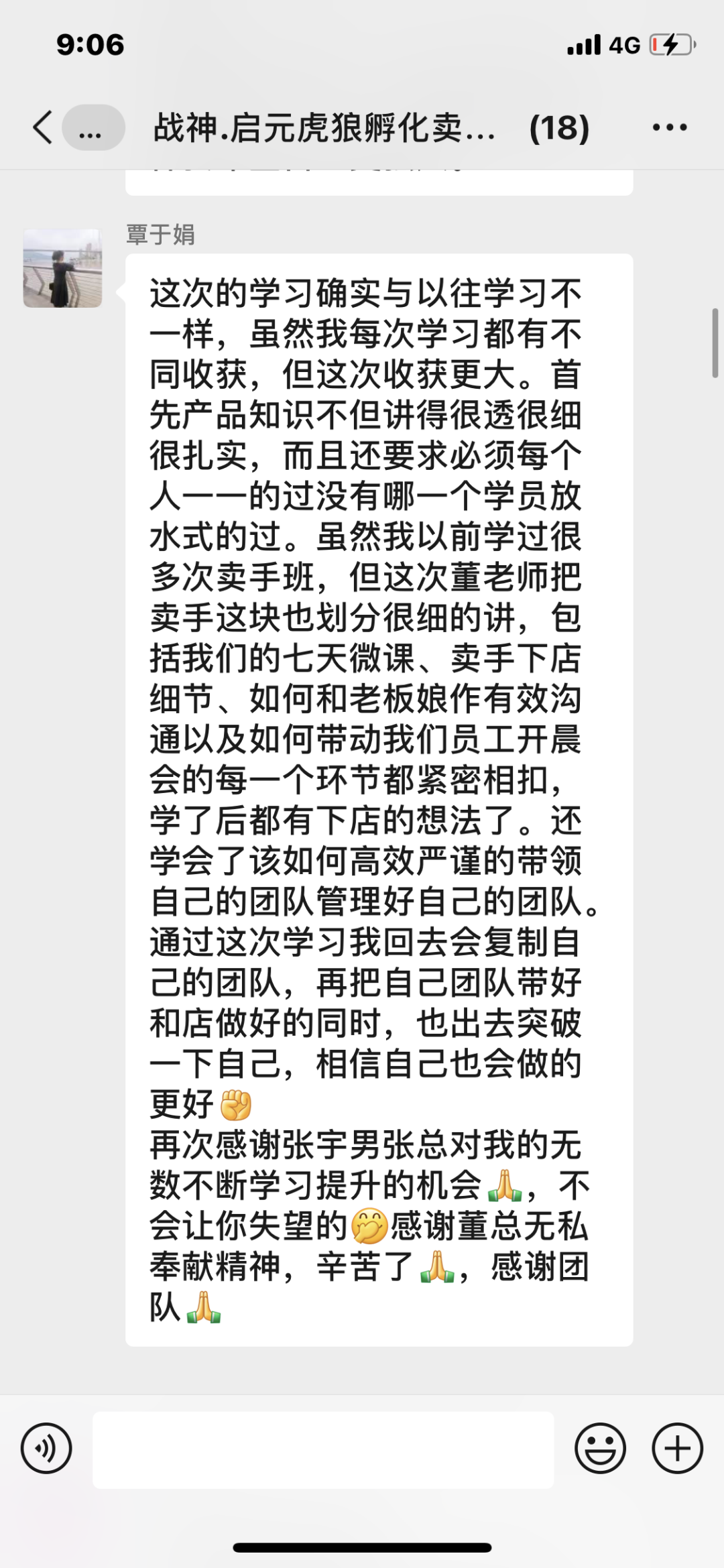Open the group chat overflow menu
The width and height of the screenshot is (724, 1568).
670,127
